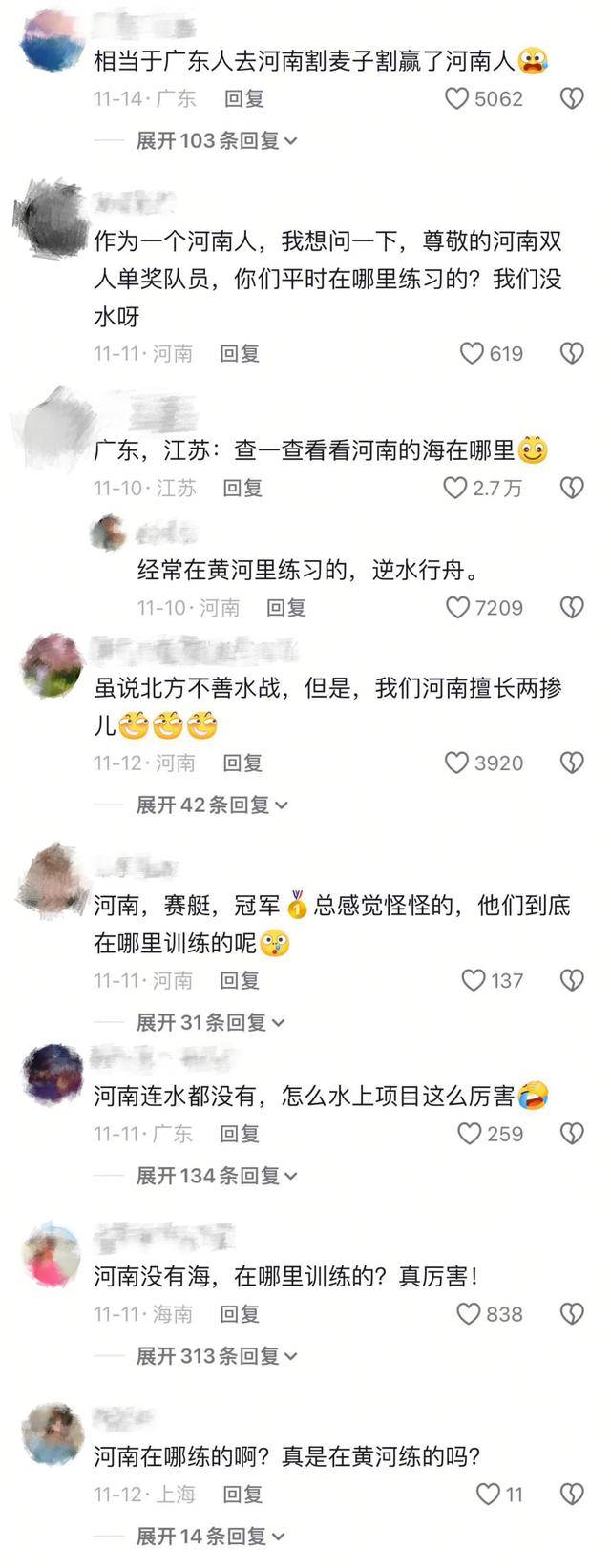
Task: Expand 134 replies under 河南连水都没有 comment
Action: tap(216, 1176)
